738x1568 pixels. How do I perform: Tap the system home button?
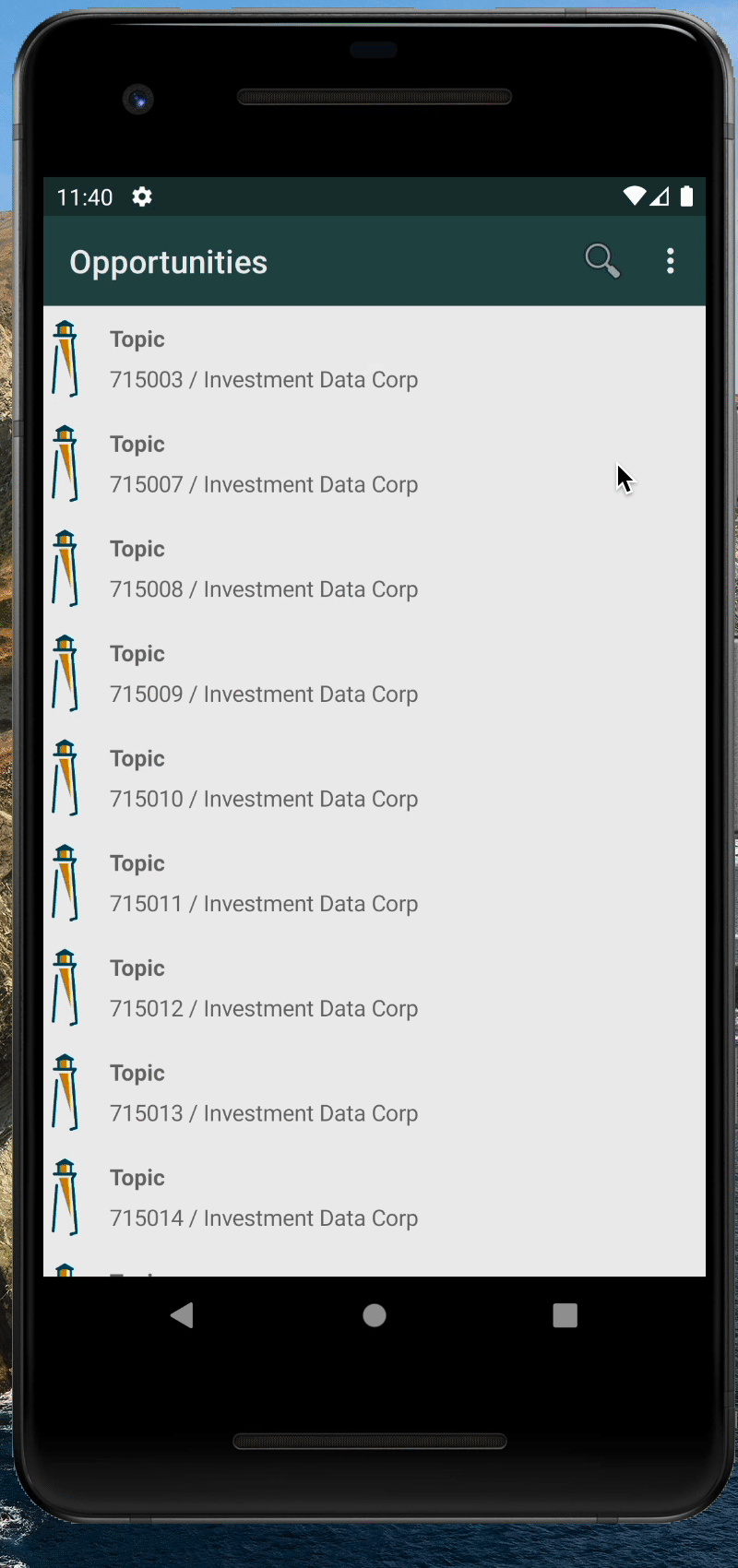coord(375,1315)
